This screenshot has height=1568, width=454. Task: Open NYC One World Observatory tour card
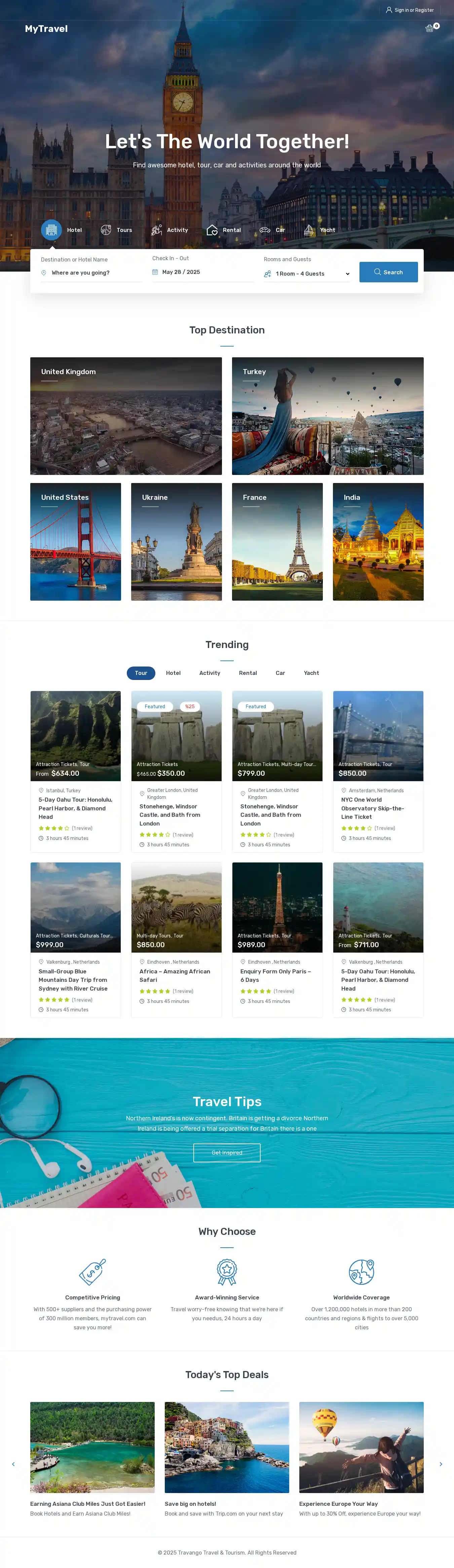click(372, 808)
